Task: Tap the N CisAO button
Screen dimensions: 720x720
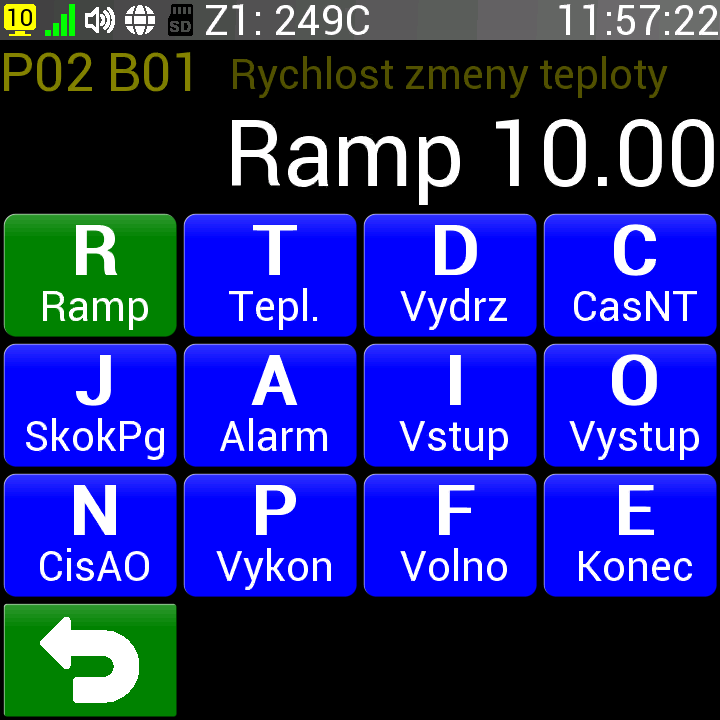Action: tap(90, 535)
